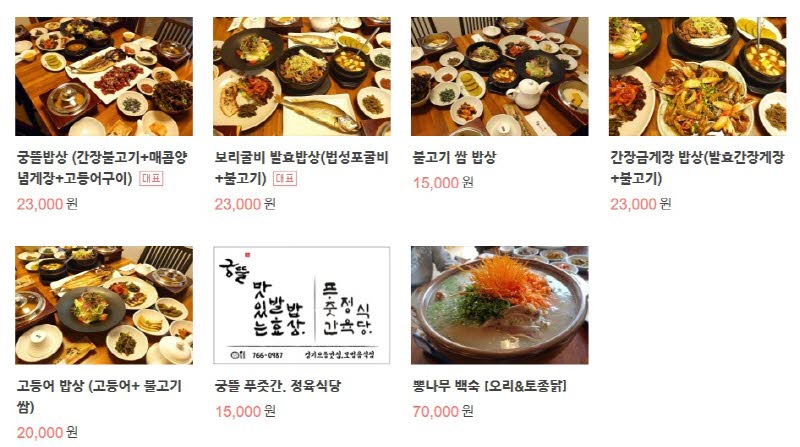Select the 불고기 쌈 밥상 item
Viewport: 800px width, 447px height.
(x=499, y=77)
